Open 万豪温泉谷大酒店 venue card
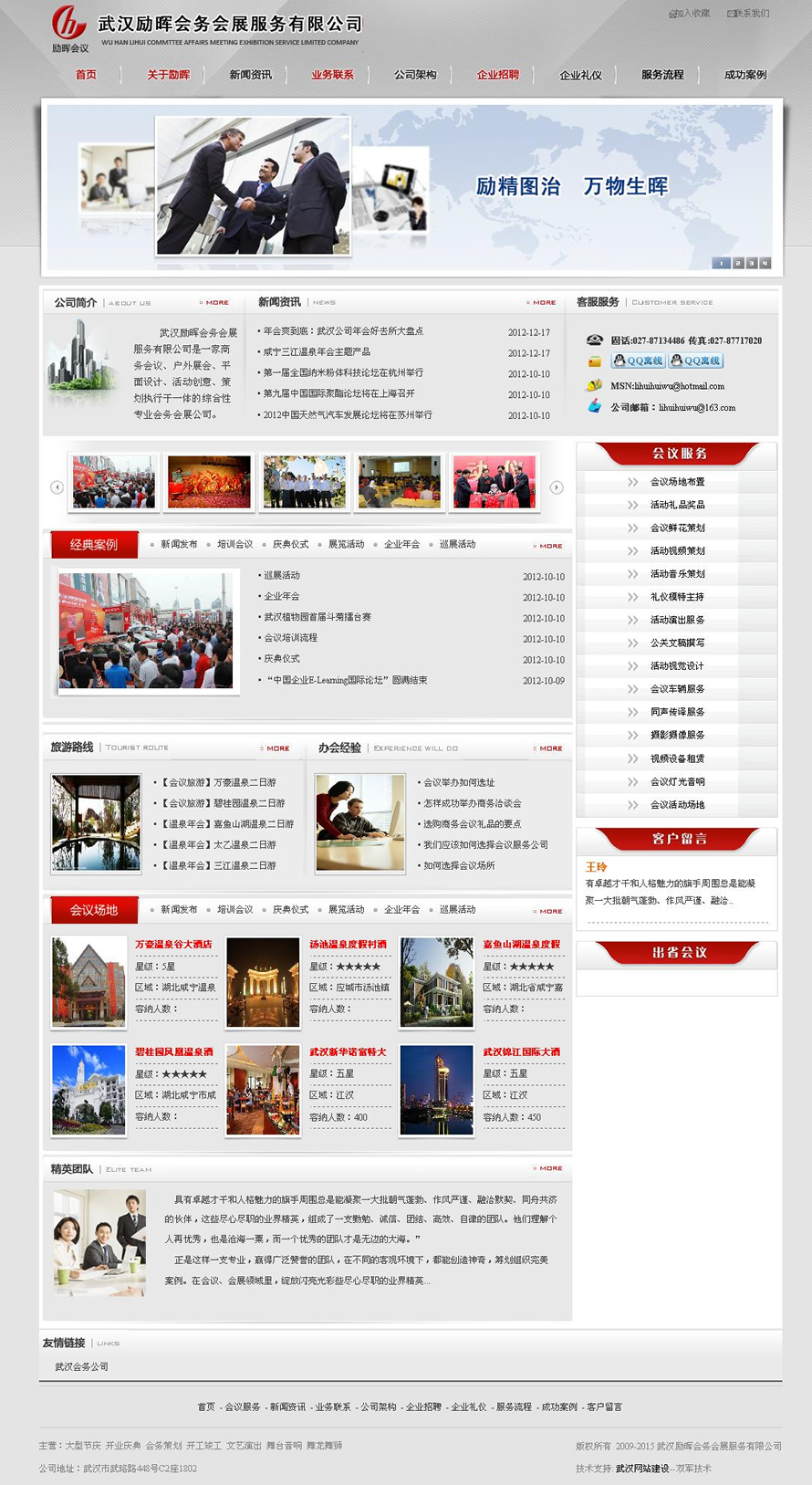 [x=173, y=944]
